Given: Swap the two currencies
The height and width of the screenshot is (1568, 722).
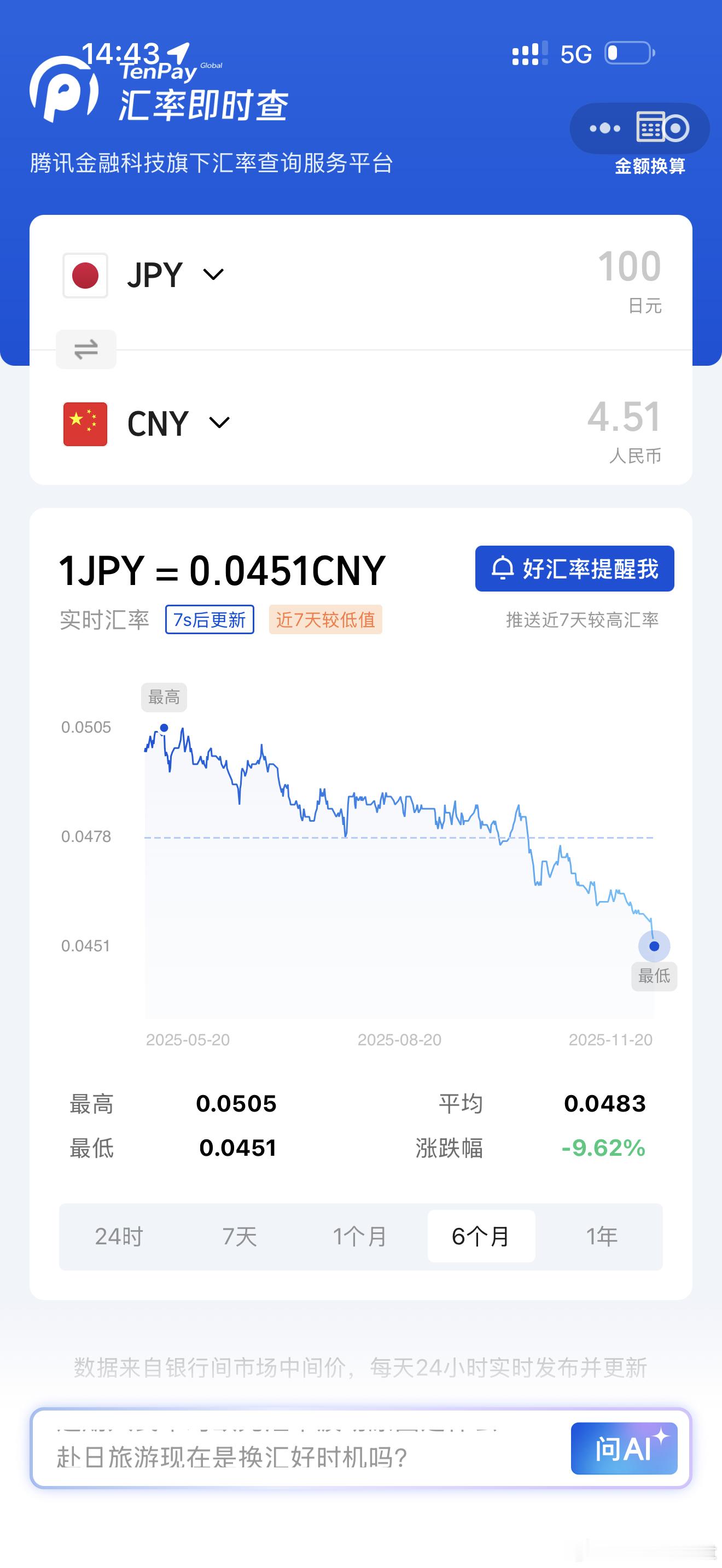Looking at the screenshot, I should (86, 349).
